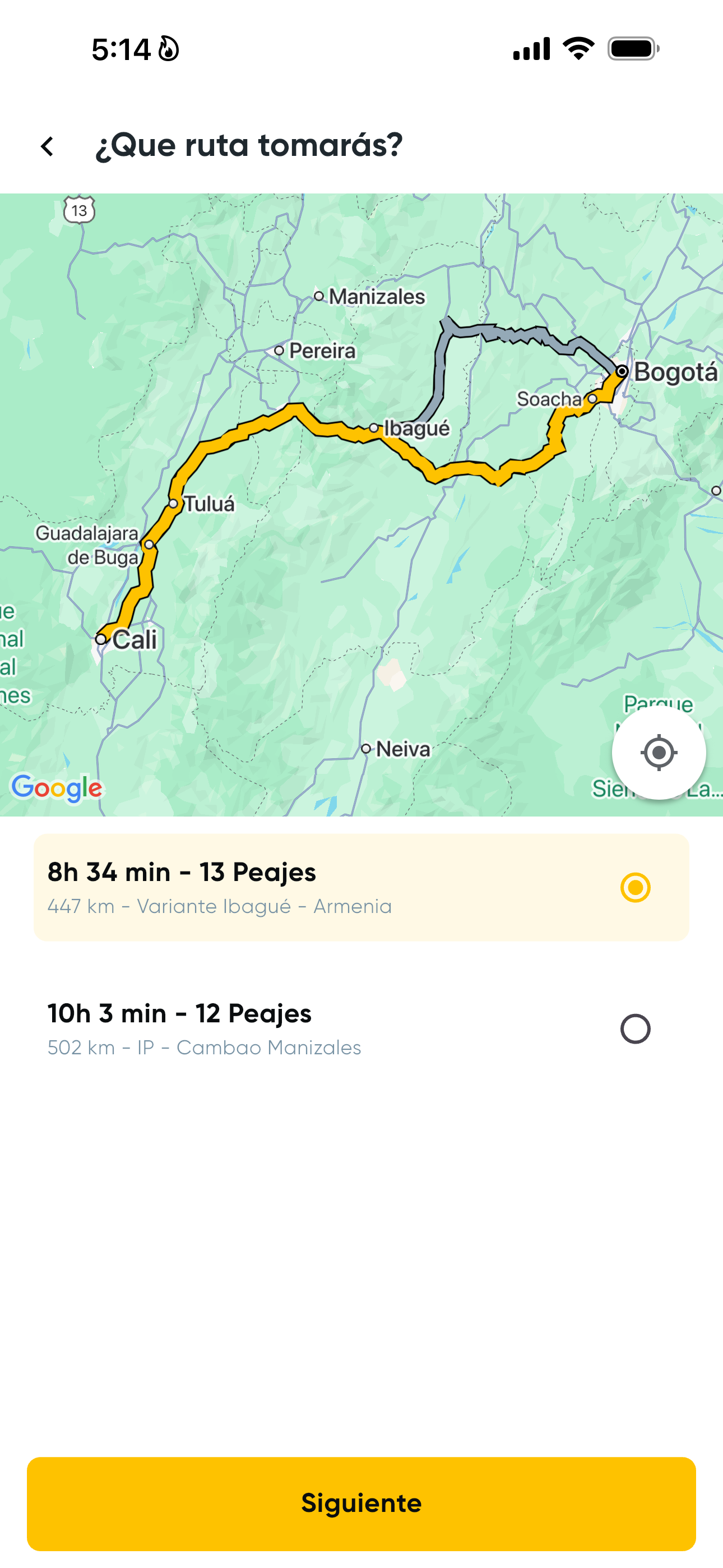Select the 8h 34 min Variante Ibagué route

pos(361,888)
